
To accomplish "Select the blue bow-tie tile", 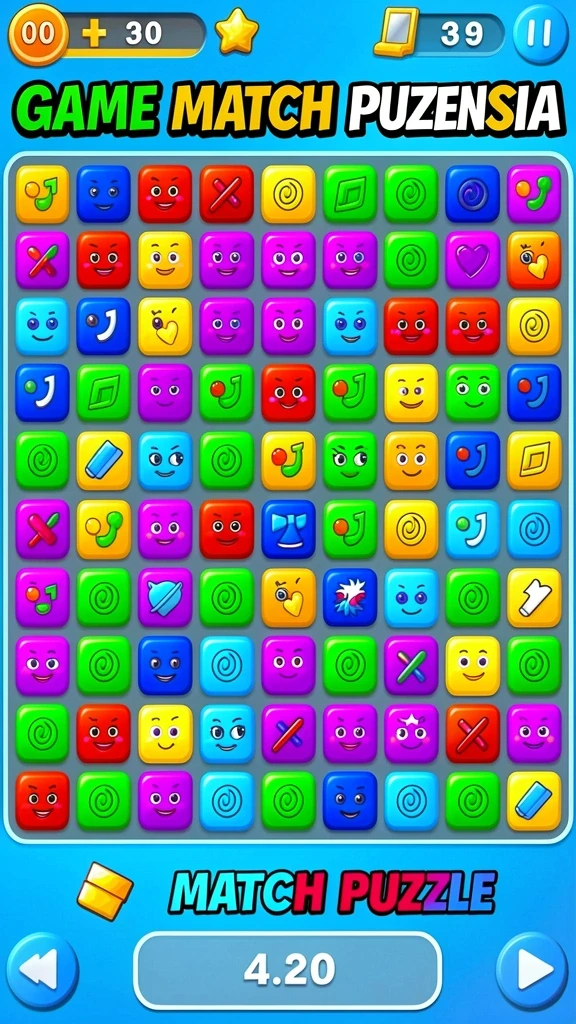I will click(288, 529).
